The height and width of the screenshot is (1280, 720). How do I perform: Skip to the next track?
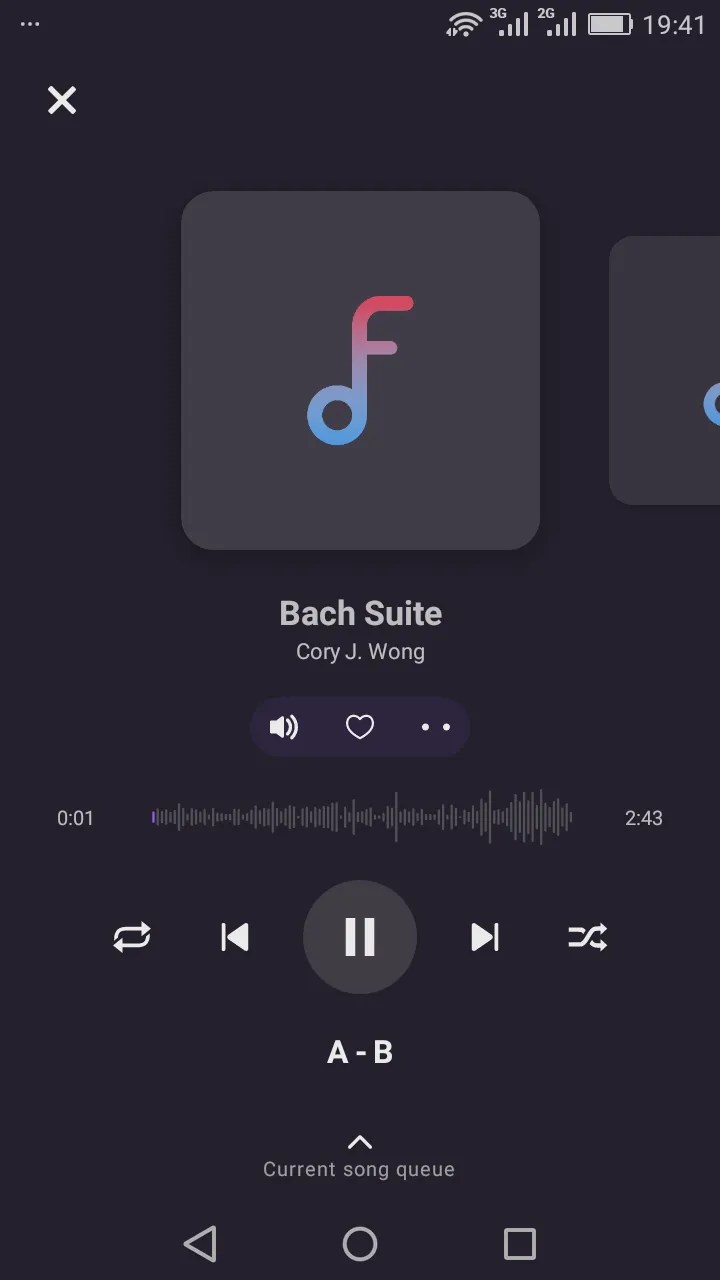485,937
